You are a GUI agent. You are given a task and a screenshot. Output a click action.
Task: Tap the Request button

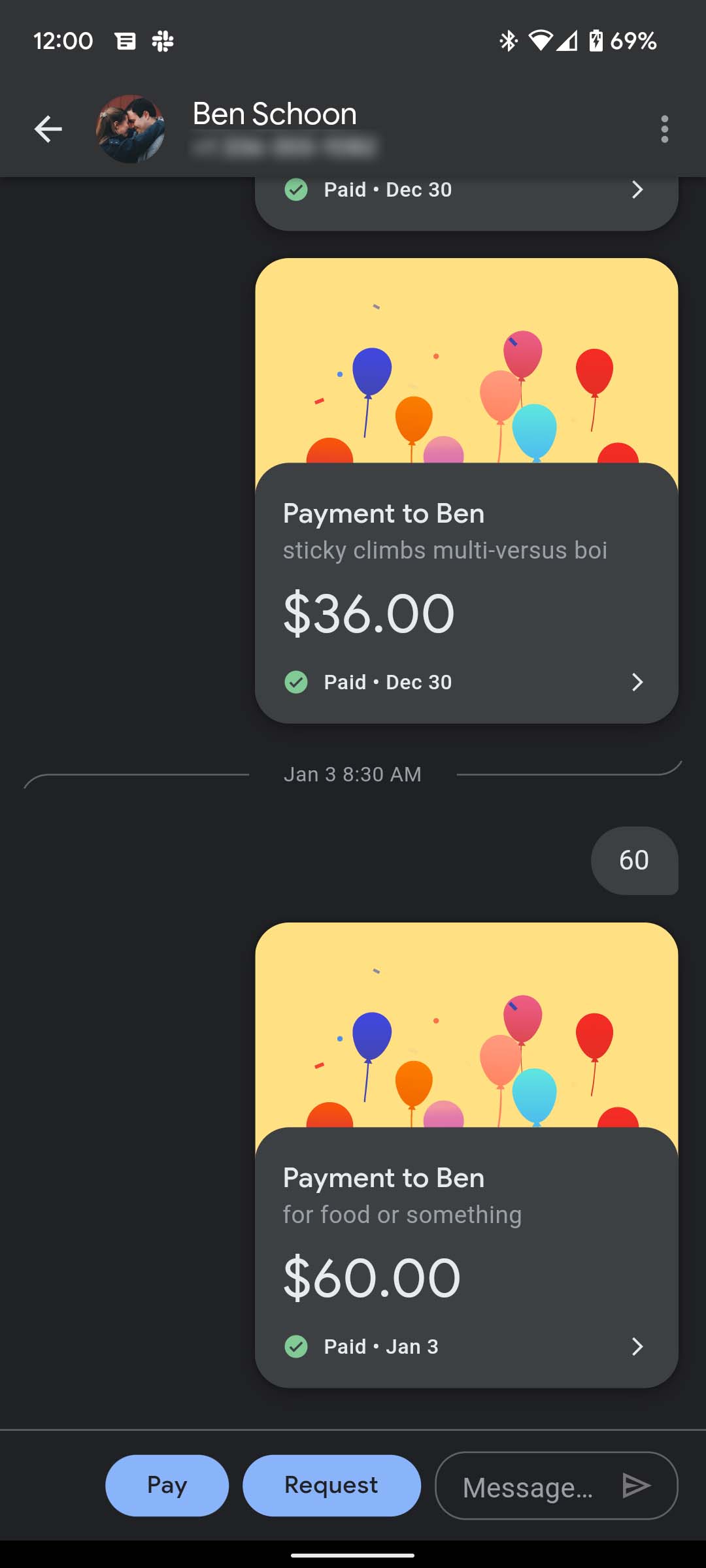pos(331,1485)
